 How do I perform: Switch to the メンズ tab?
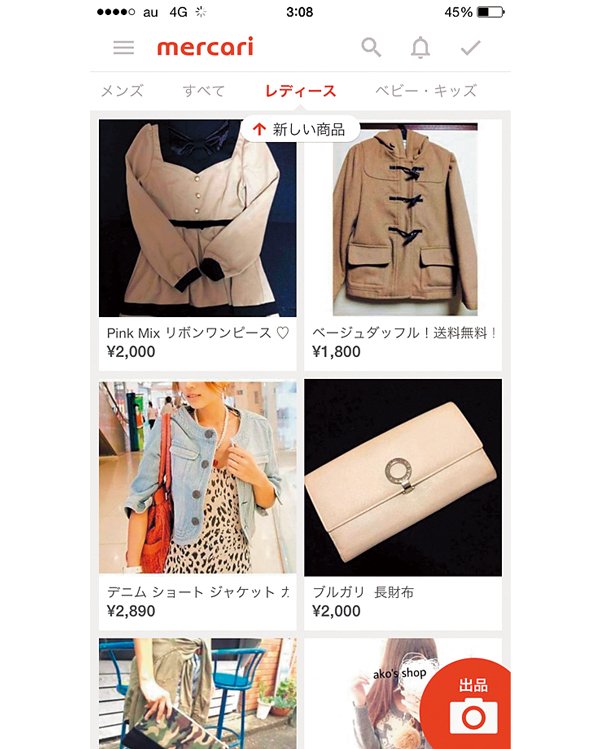122,91
